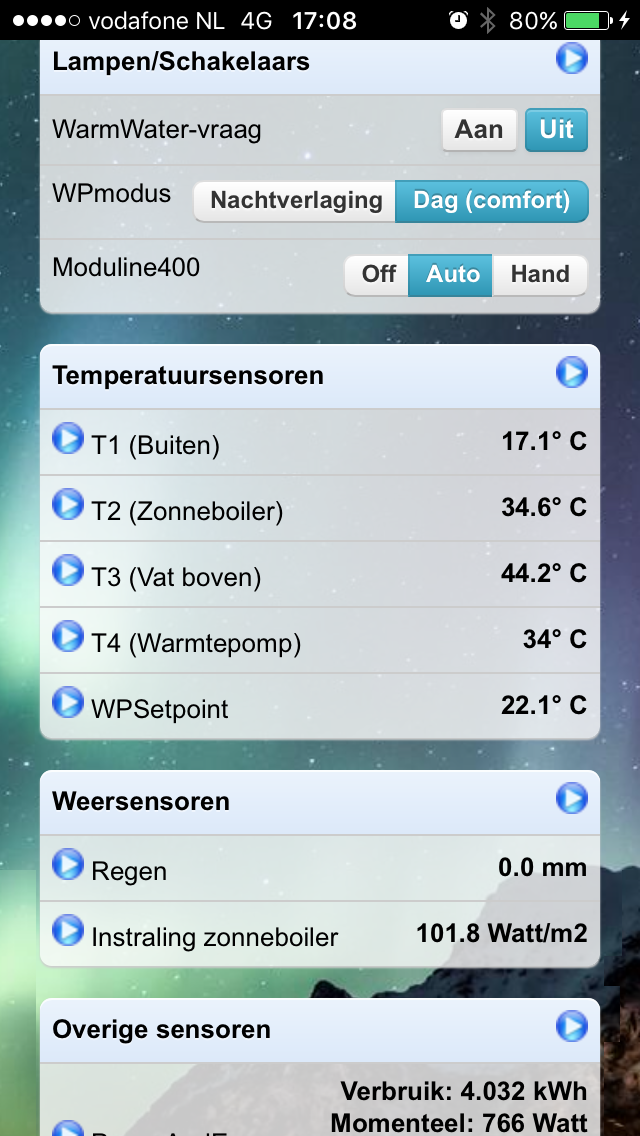Viewport: 640px width, 1136px height.
Task: Open the WPSetpoint row
Action: (320, 706)
